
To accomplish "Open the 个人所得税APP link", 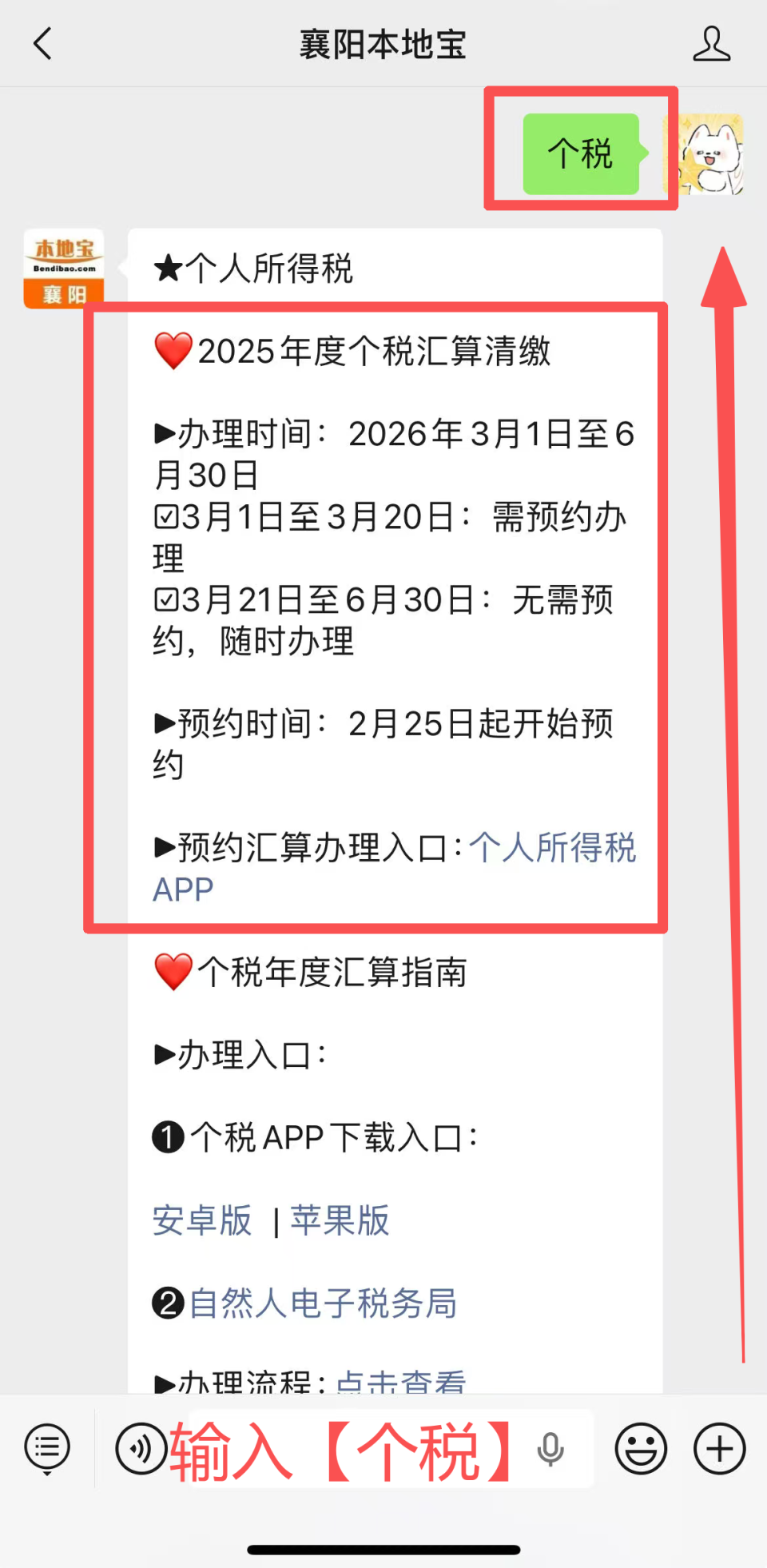I will (554, 849).
